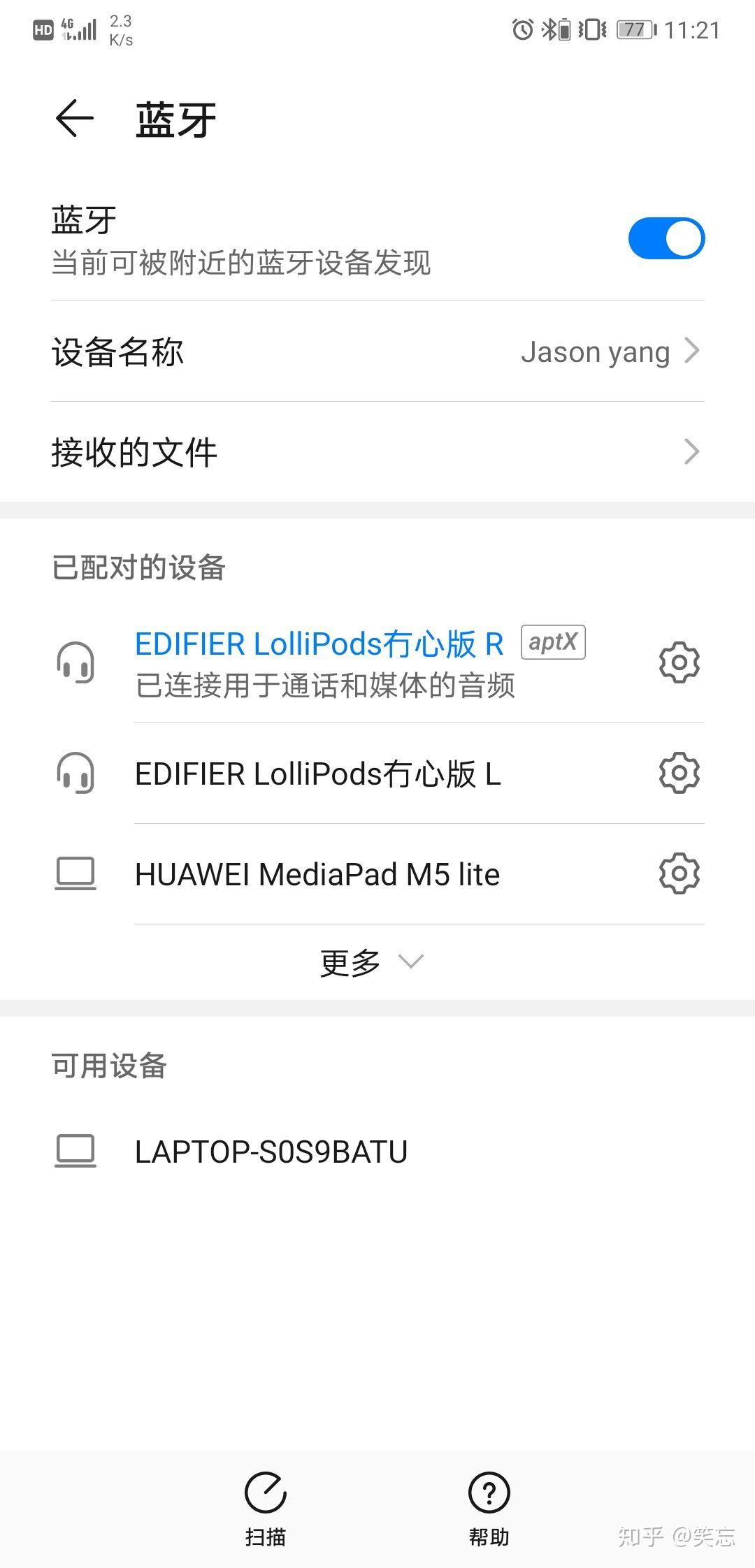This screenshot has width=755, height=1568.
Task: Open settings gear for HUAWEI MediaPad M5 lite
Action: (679, 873)
